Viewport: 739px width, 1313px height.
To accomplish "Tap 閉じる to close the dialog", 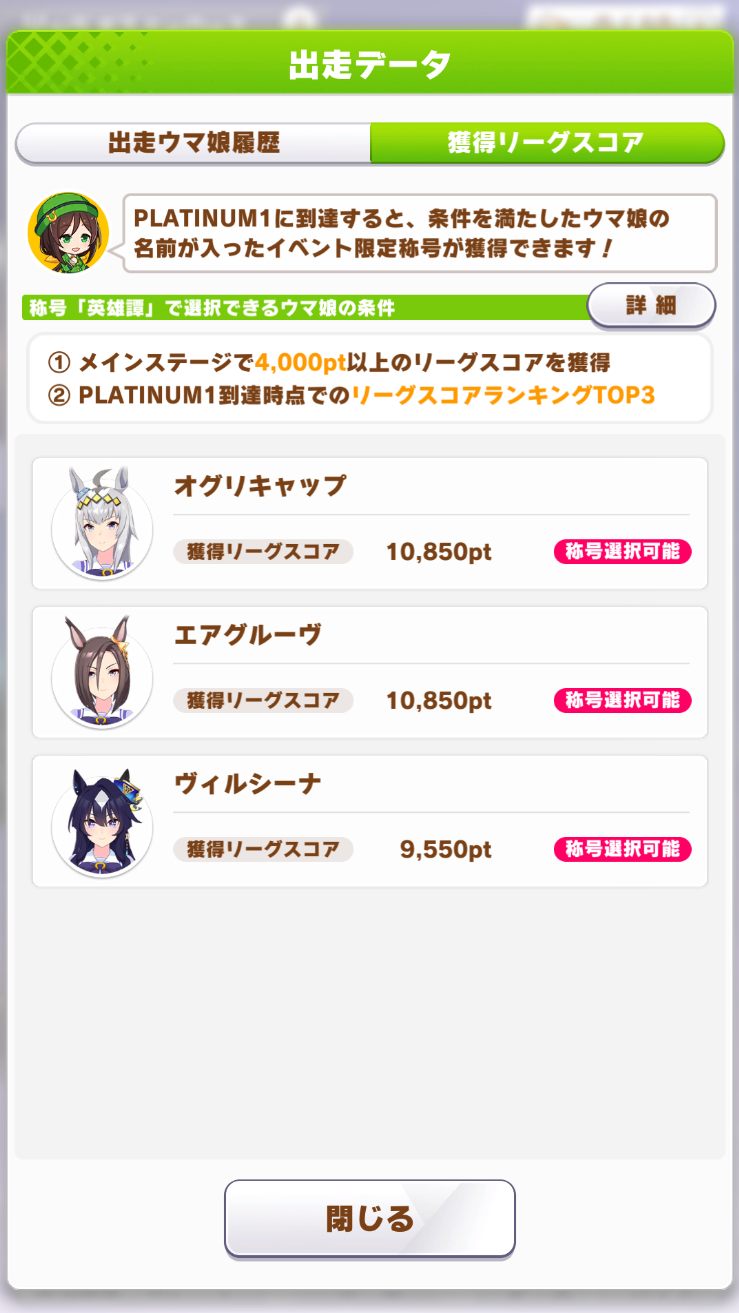I will tap(369, 1218).
